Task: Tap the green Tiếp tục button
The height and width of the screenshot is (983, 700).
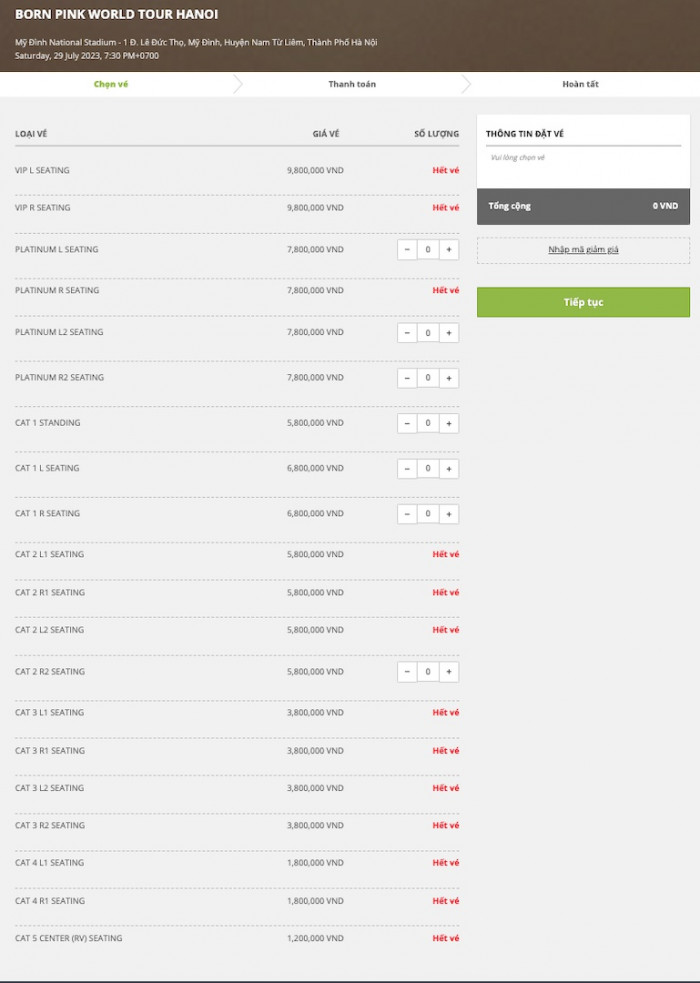Action: (x=583, y=302)
